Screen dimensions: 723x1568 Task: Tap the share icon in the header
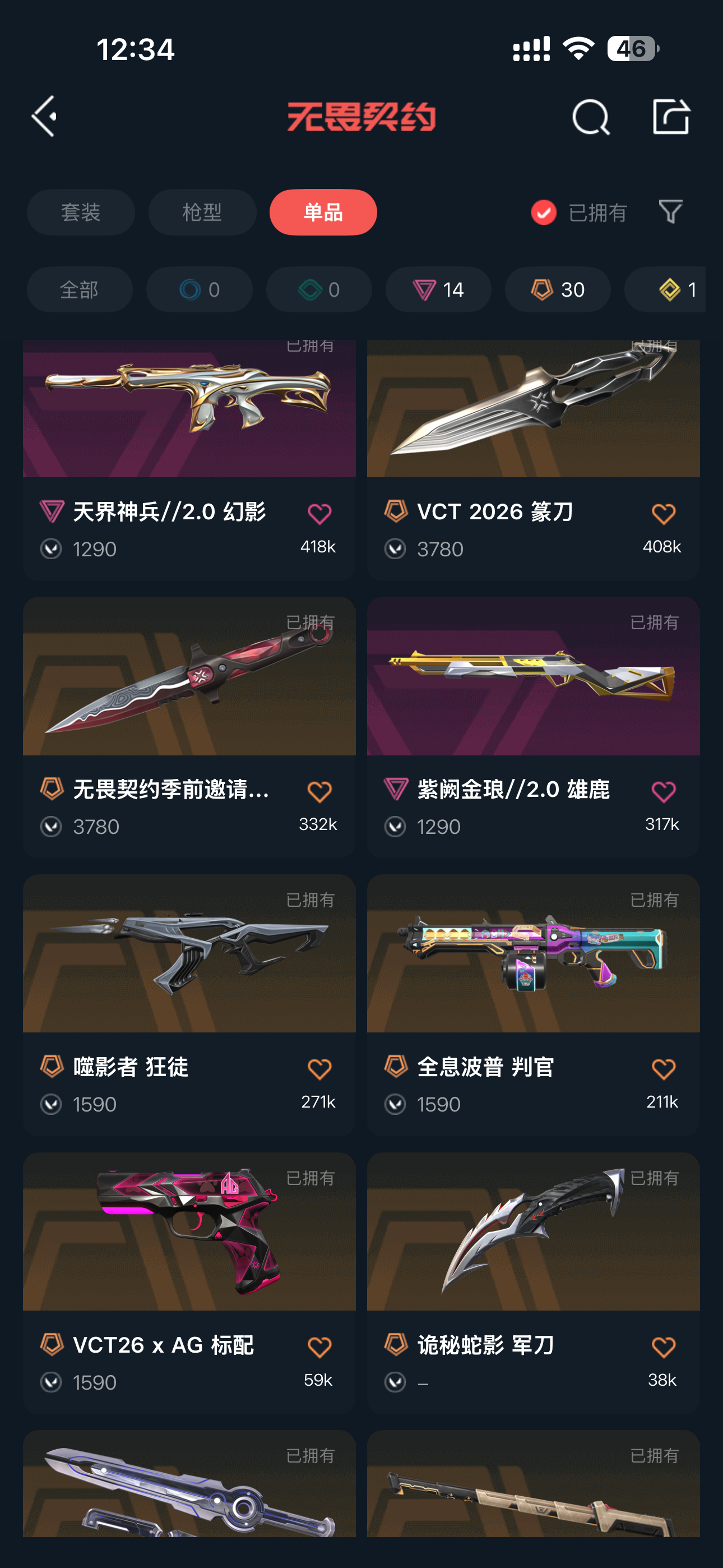tap(671, 116)
